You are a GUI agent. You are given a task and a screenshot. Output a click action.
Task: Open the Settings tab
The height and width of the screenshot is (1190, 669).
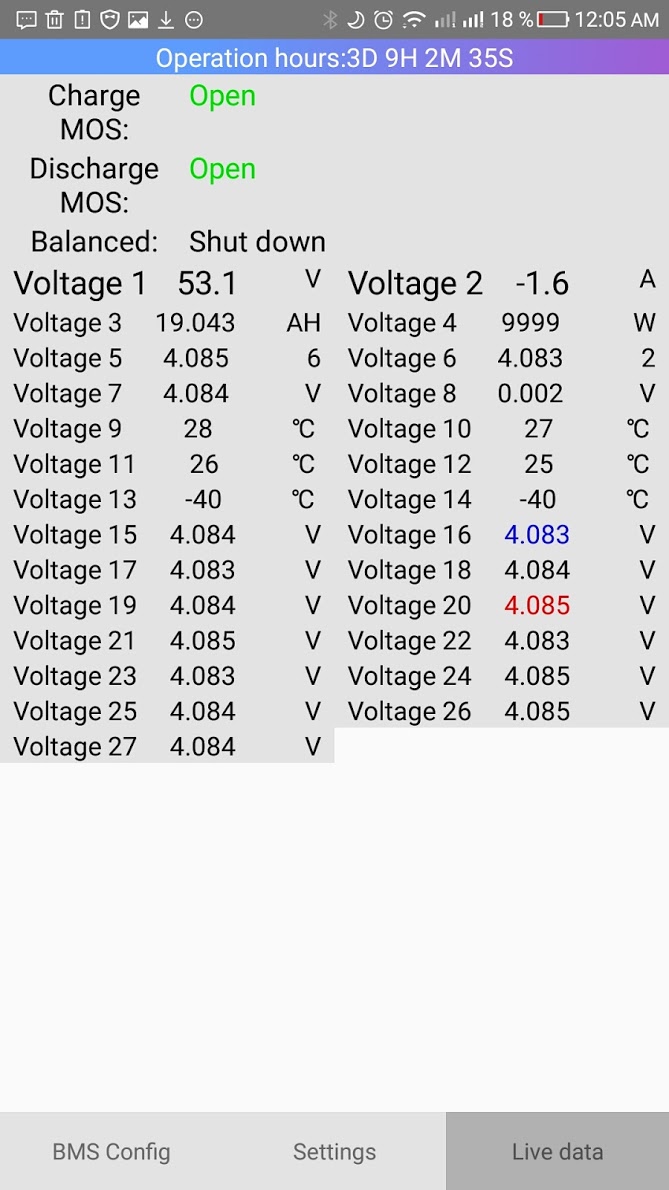[x=334, y=1152]
